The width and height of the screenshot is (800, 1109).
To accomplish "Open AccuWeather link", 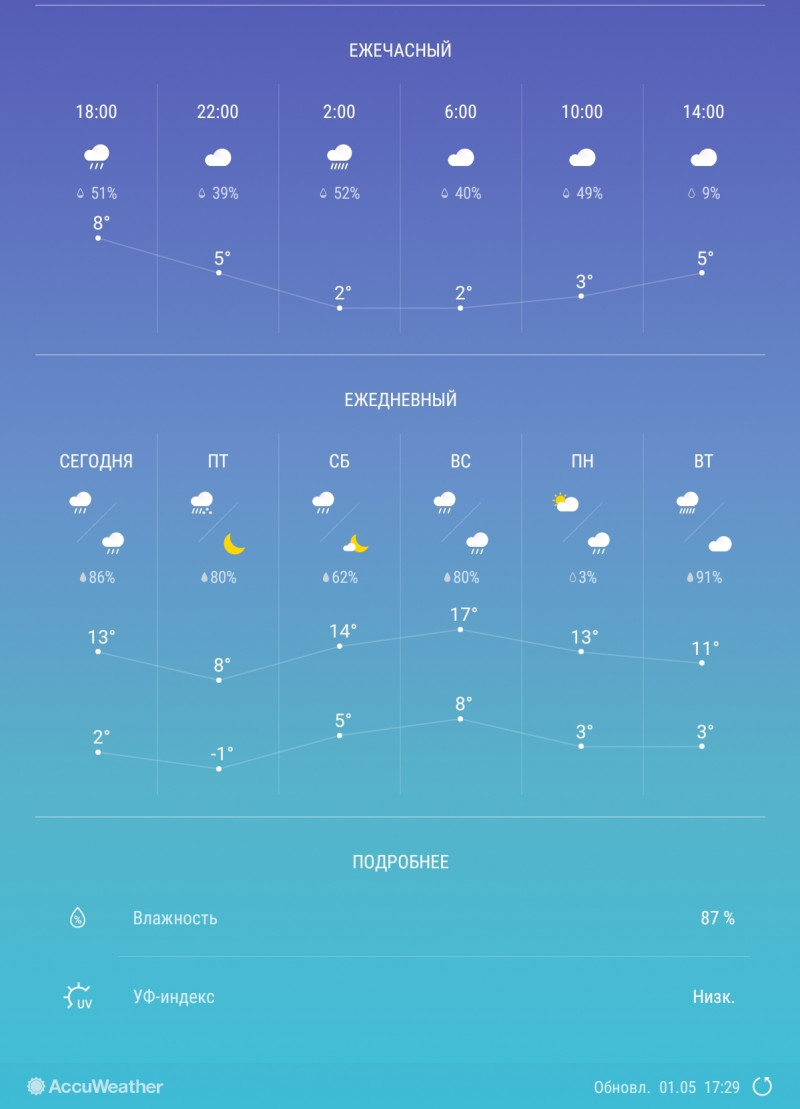I will [95, 1086].
